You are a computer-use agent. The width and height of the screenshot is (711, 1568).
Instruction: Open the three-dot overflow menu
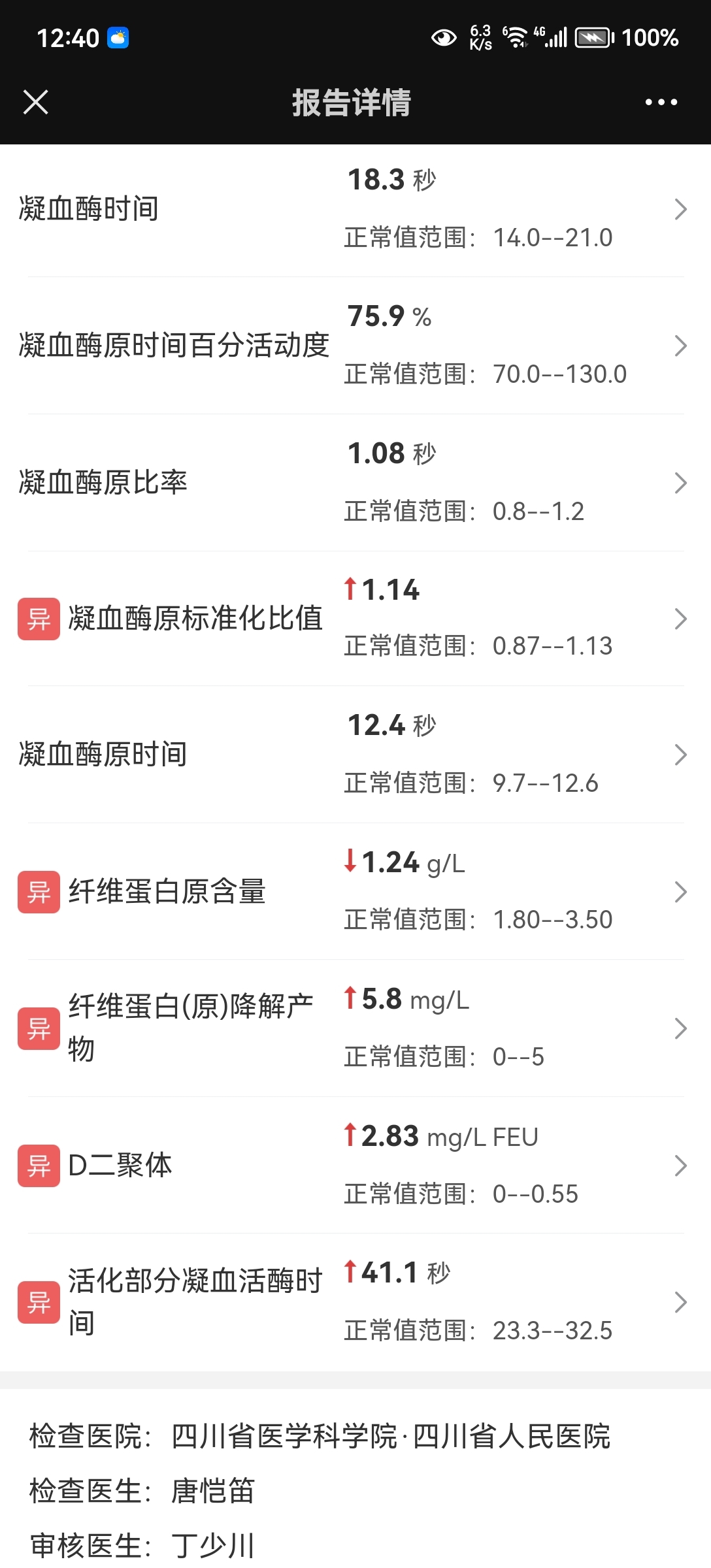click(x=661, y=102)
